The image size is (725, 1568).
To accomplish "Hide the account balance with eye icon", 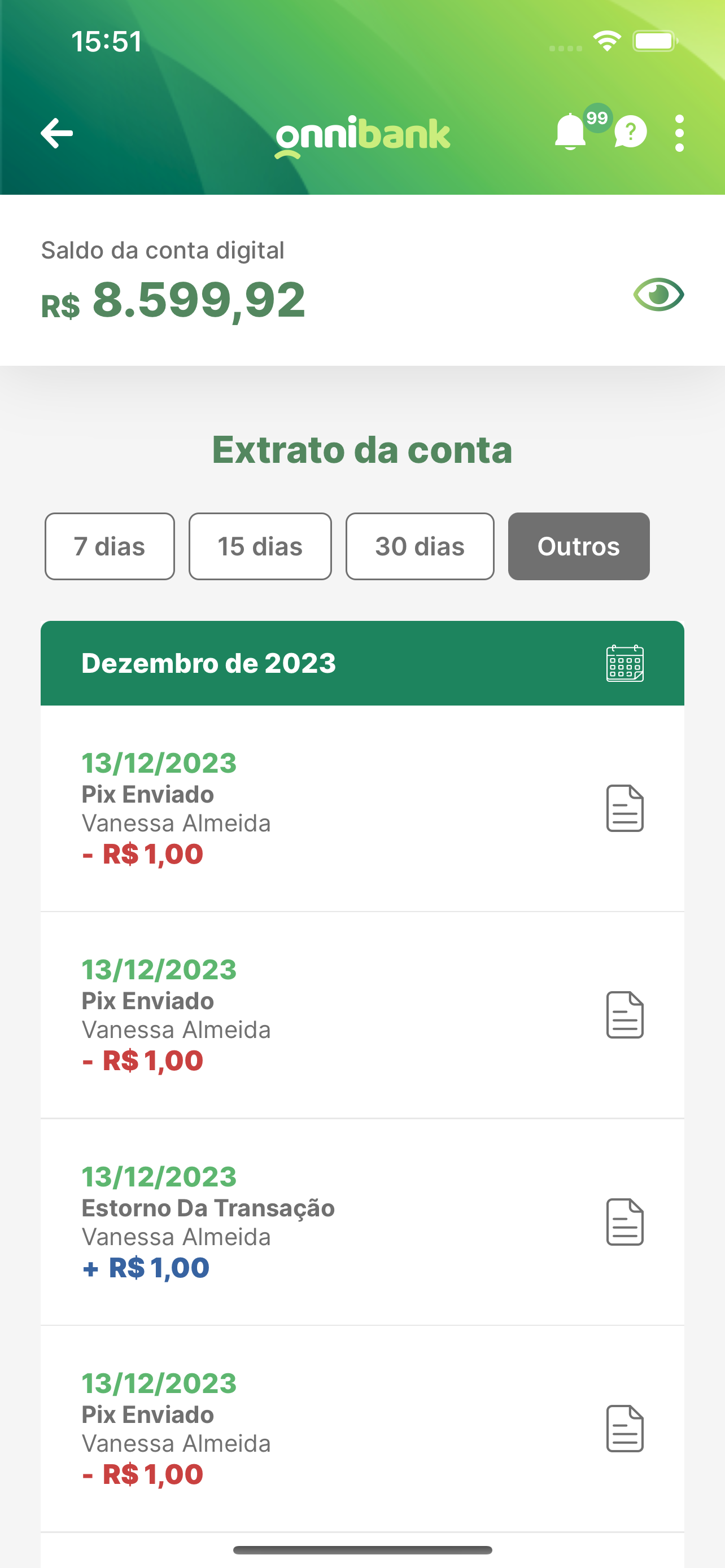I will [658, 295].
